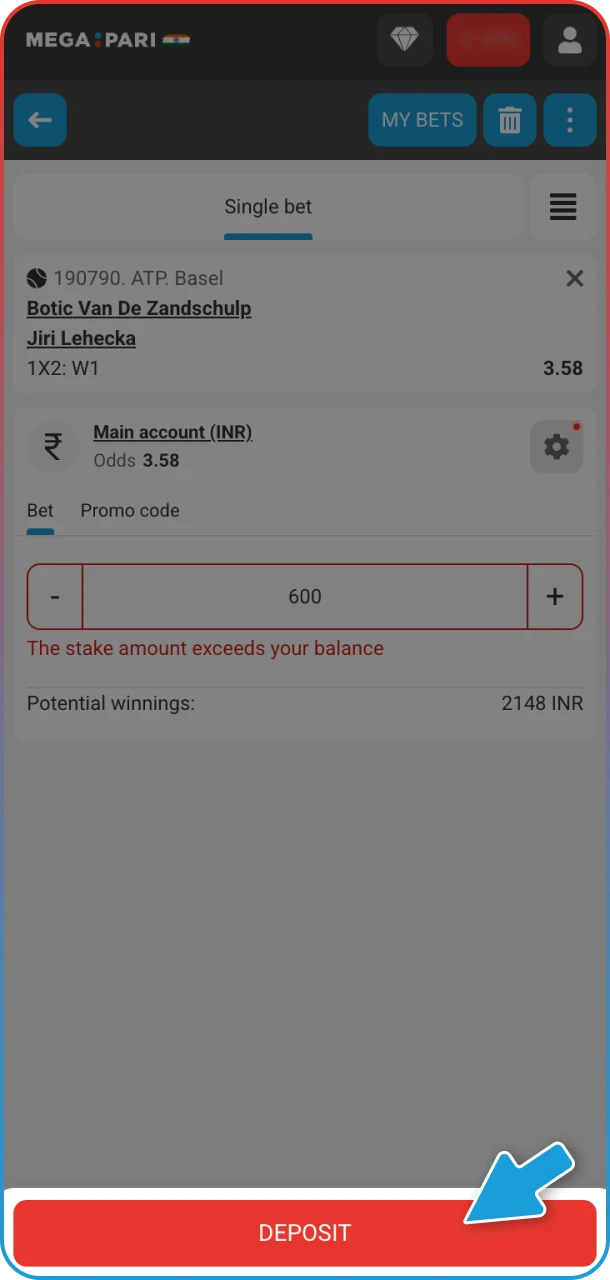The width and height of the screenshot is (610, 1280).
Task: Open the user profile icon
Action: click(569, 40)
